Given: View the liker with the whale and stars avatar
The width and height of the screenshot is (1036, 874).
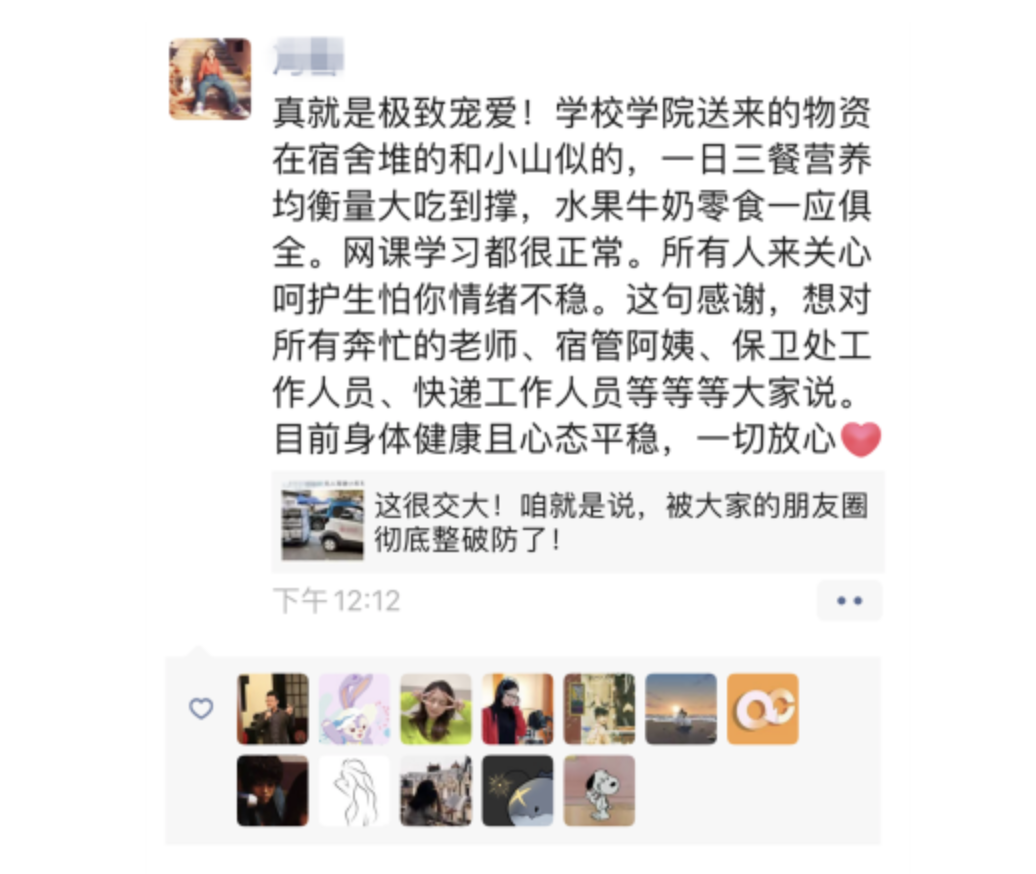Looking at the screenshot, I should point(517,790).
